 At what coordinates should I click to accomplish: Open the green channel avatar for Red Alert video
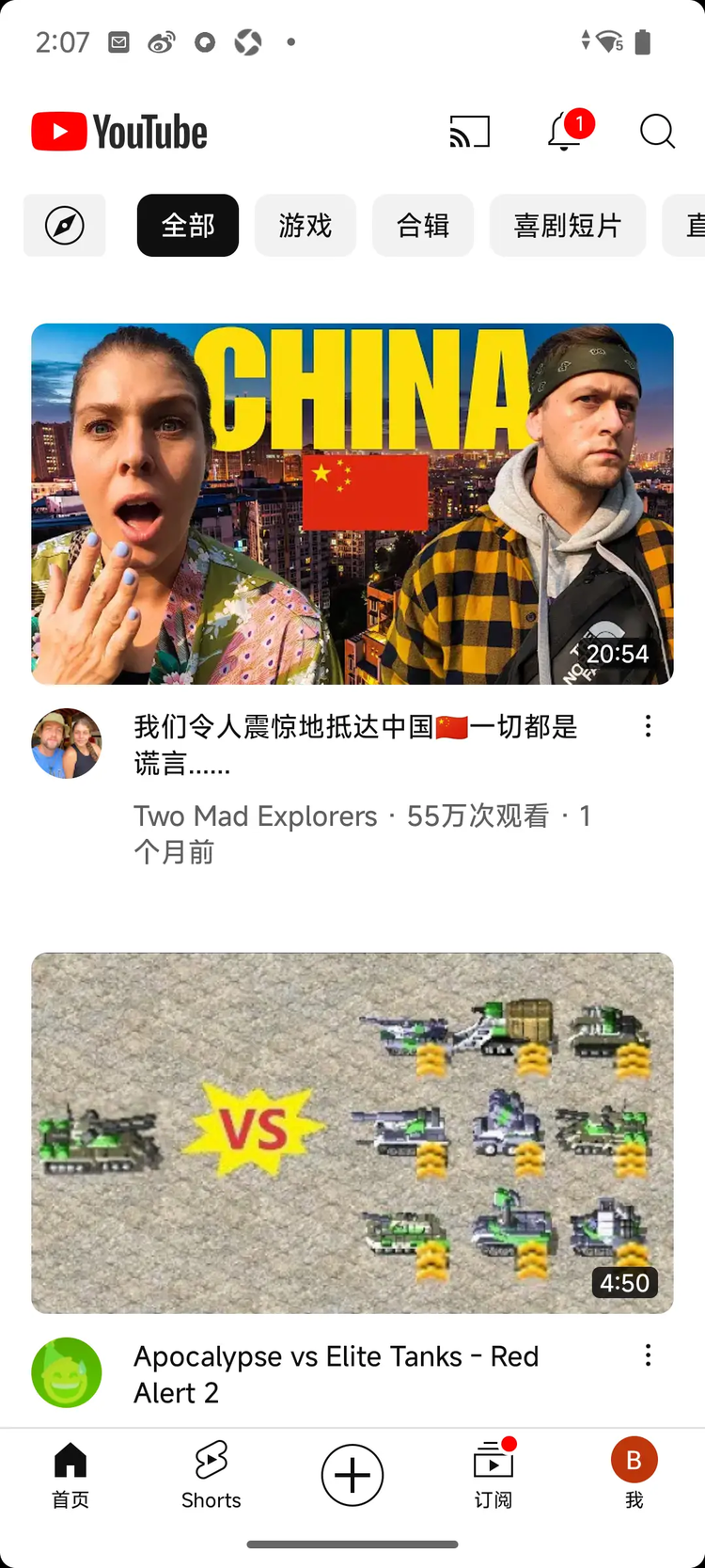click(67, 1372)
